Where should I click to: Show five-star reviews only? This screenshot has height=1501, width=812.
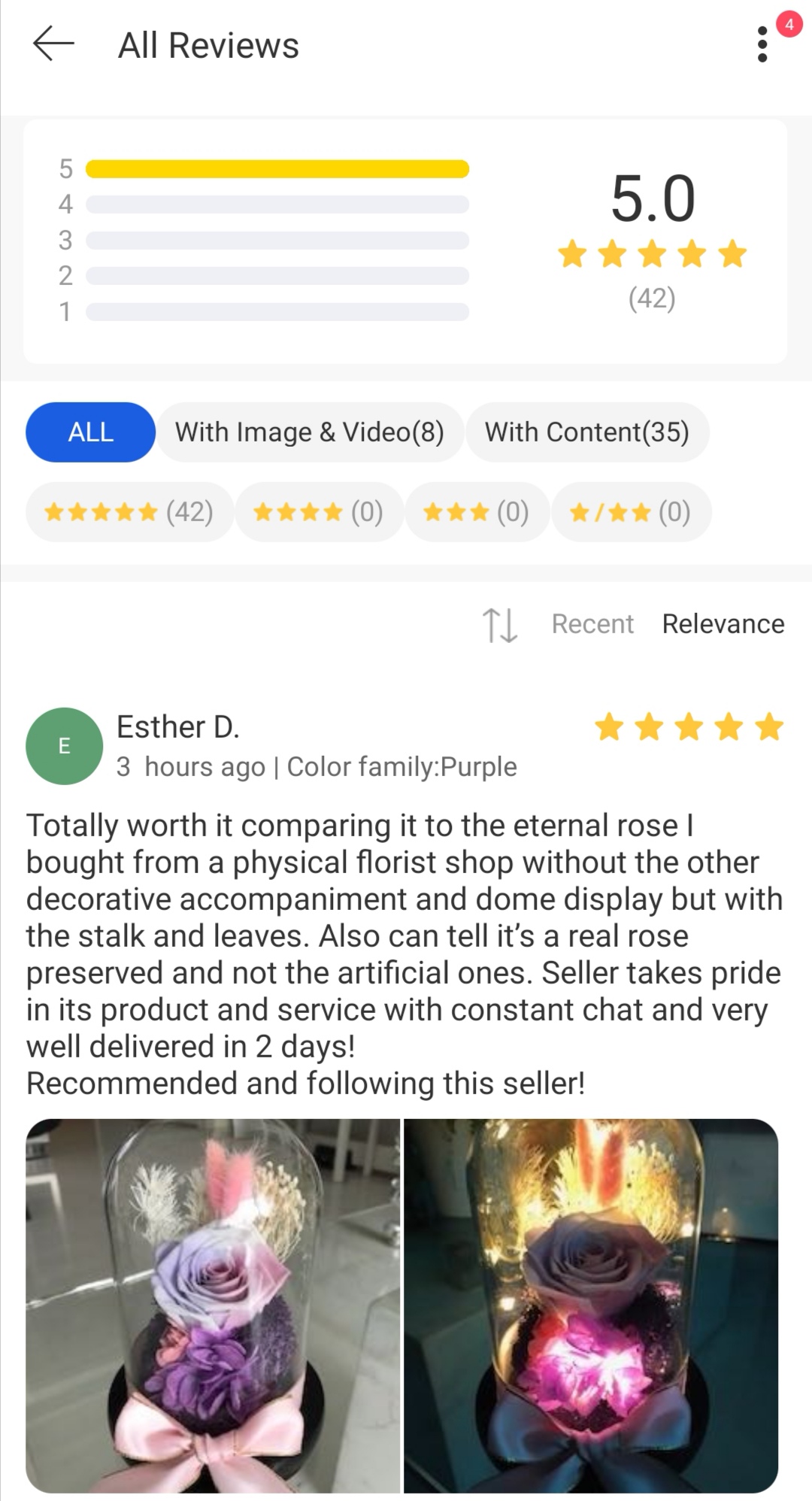click(x=129, y=512)
